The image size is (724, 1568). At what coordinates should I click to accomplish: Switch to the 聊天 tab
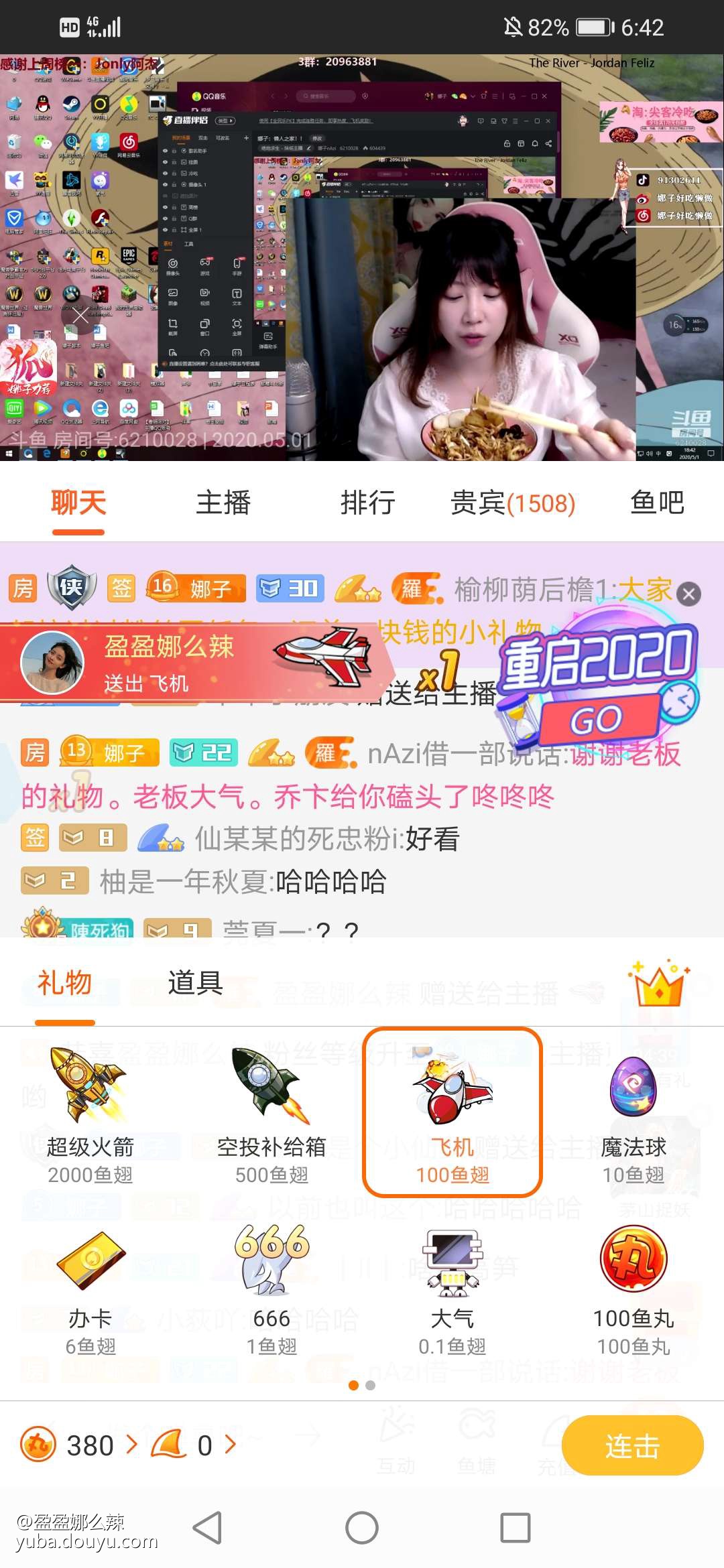coord(78,503)
